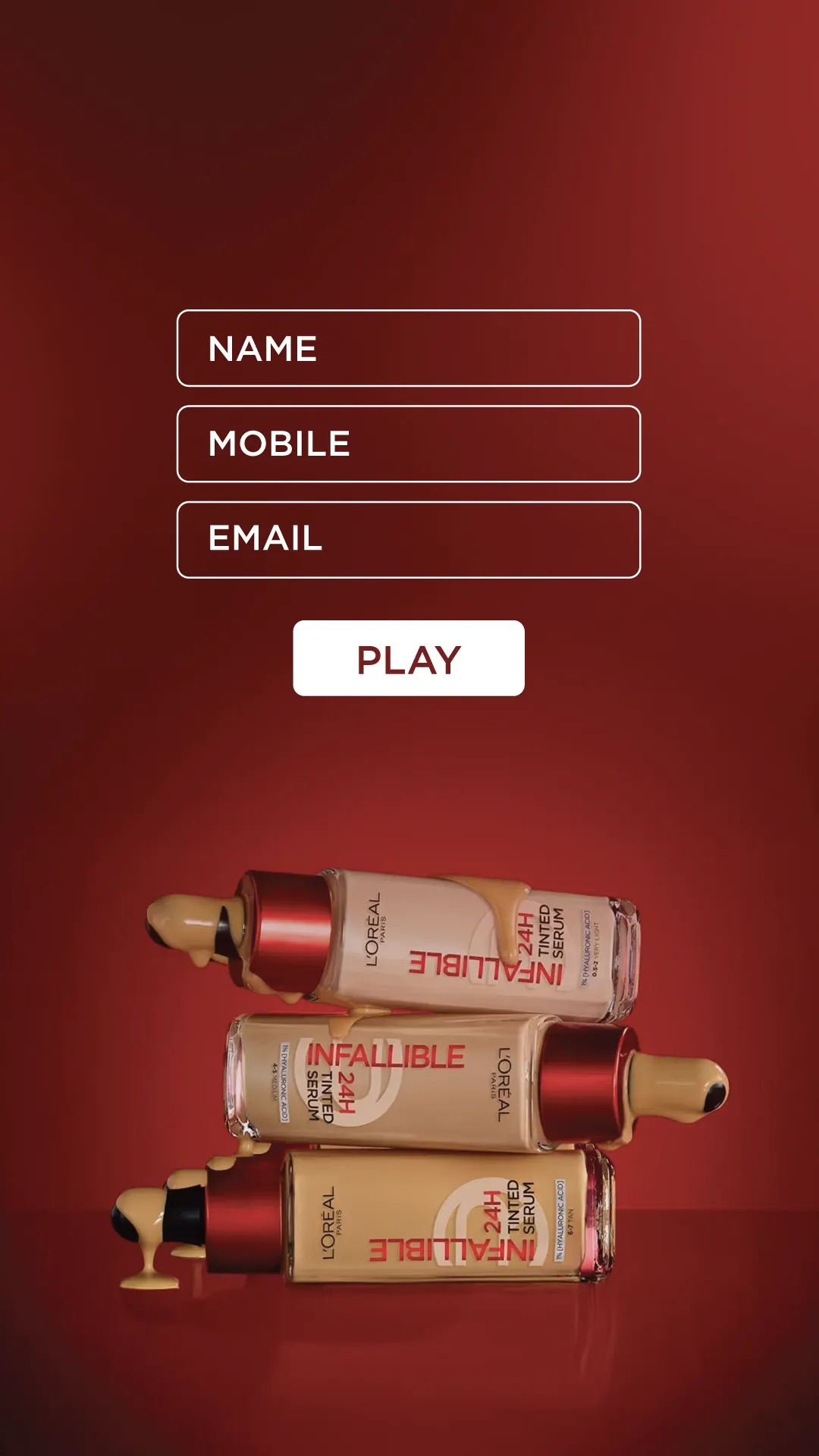This screenshot has width=819, height=1456.
Task: Click the INFALLIBLE text on the middle bottle
Action: coord(387,1054)
